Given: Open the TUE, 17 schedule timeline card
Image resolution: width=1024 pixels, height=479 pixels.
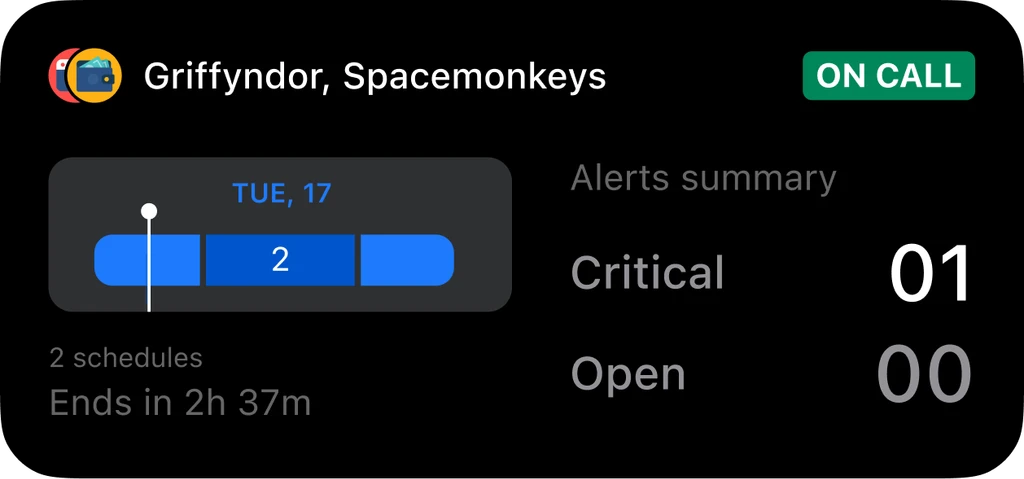Looking at the screenshot, I should (x=280, y=234).
